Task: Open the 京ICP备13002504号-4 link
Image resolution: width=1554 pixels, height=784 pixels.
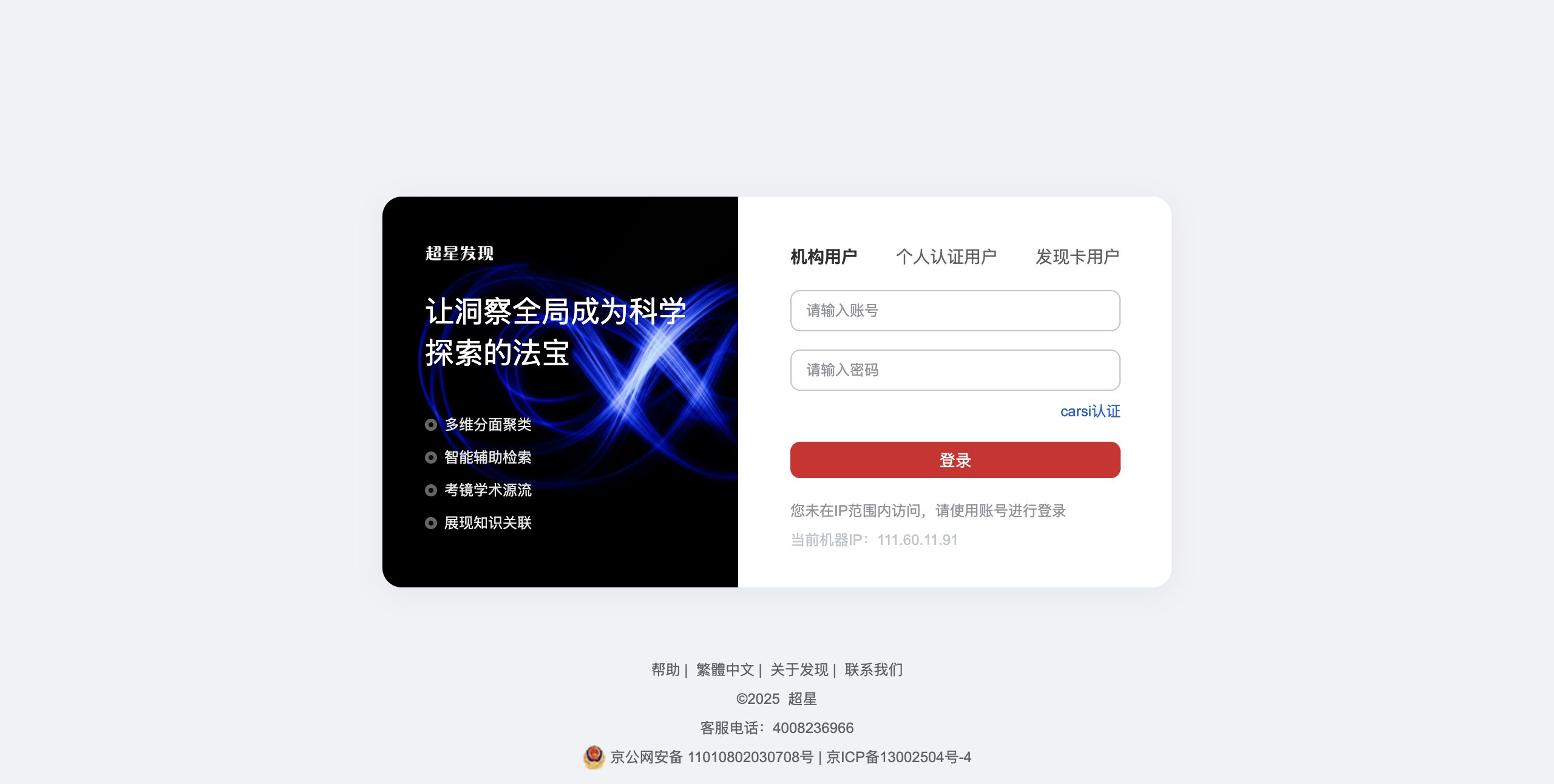Action: tap(898, 757)
